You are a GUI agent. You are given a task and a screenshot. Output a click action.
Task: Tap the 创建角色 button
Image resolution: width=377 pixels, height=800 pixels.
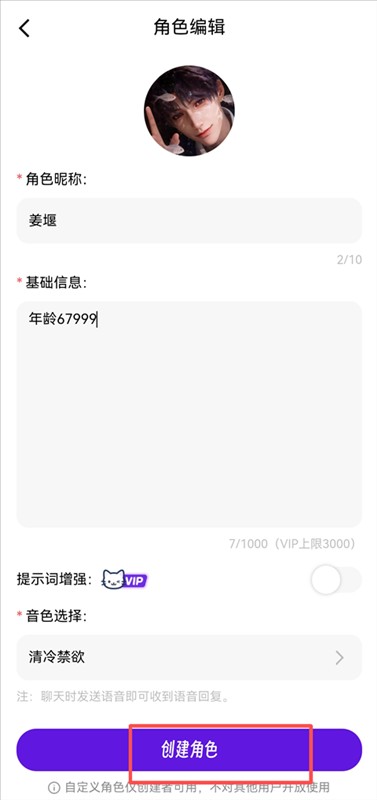189,750
